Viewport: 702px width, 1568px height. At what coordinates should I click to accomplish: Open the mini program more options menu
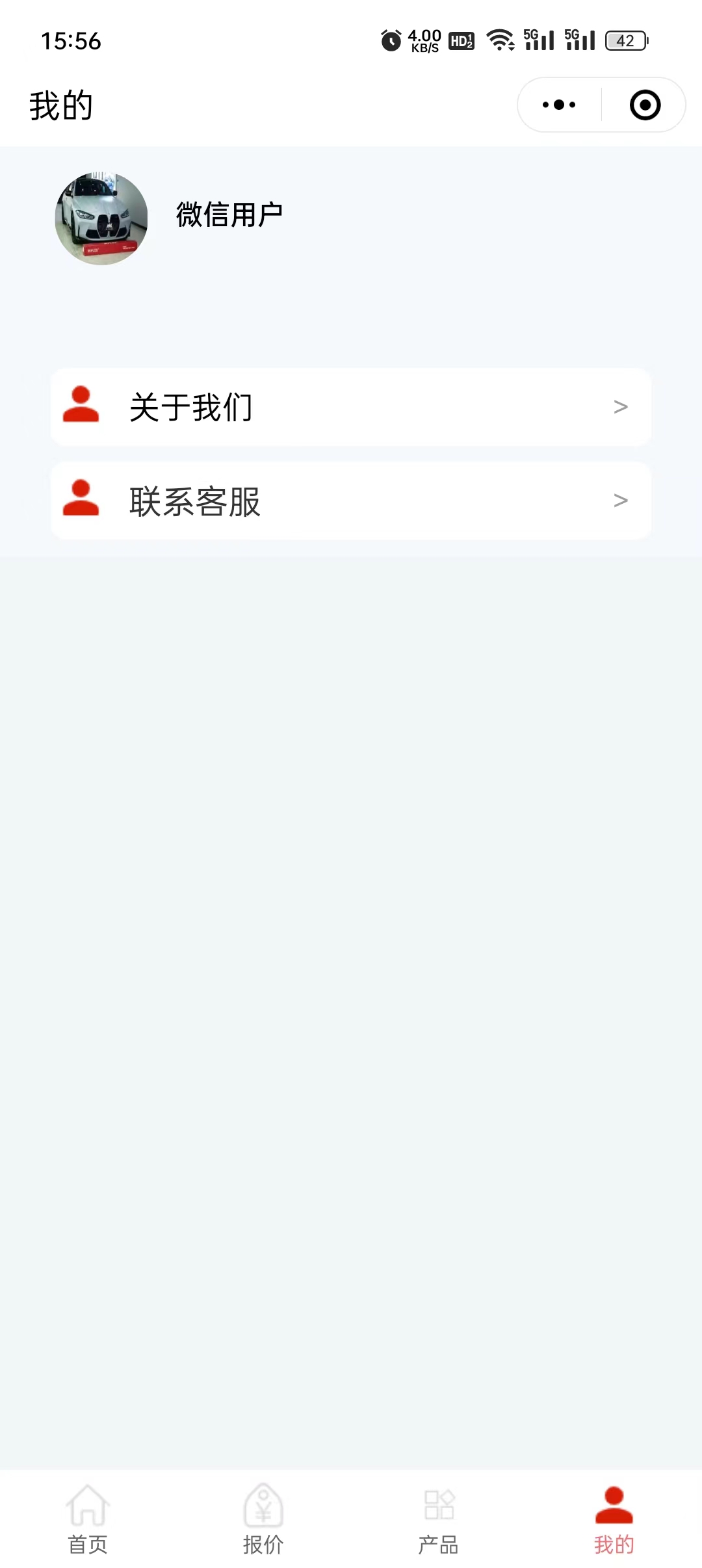[559, 105]
